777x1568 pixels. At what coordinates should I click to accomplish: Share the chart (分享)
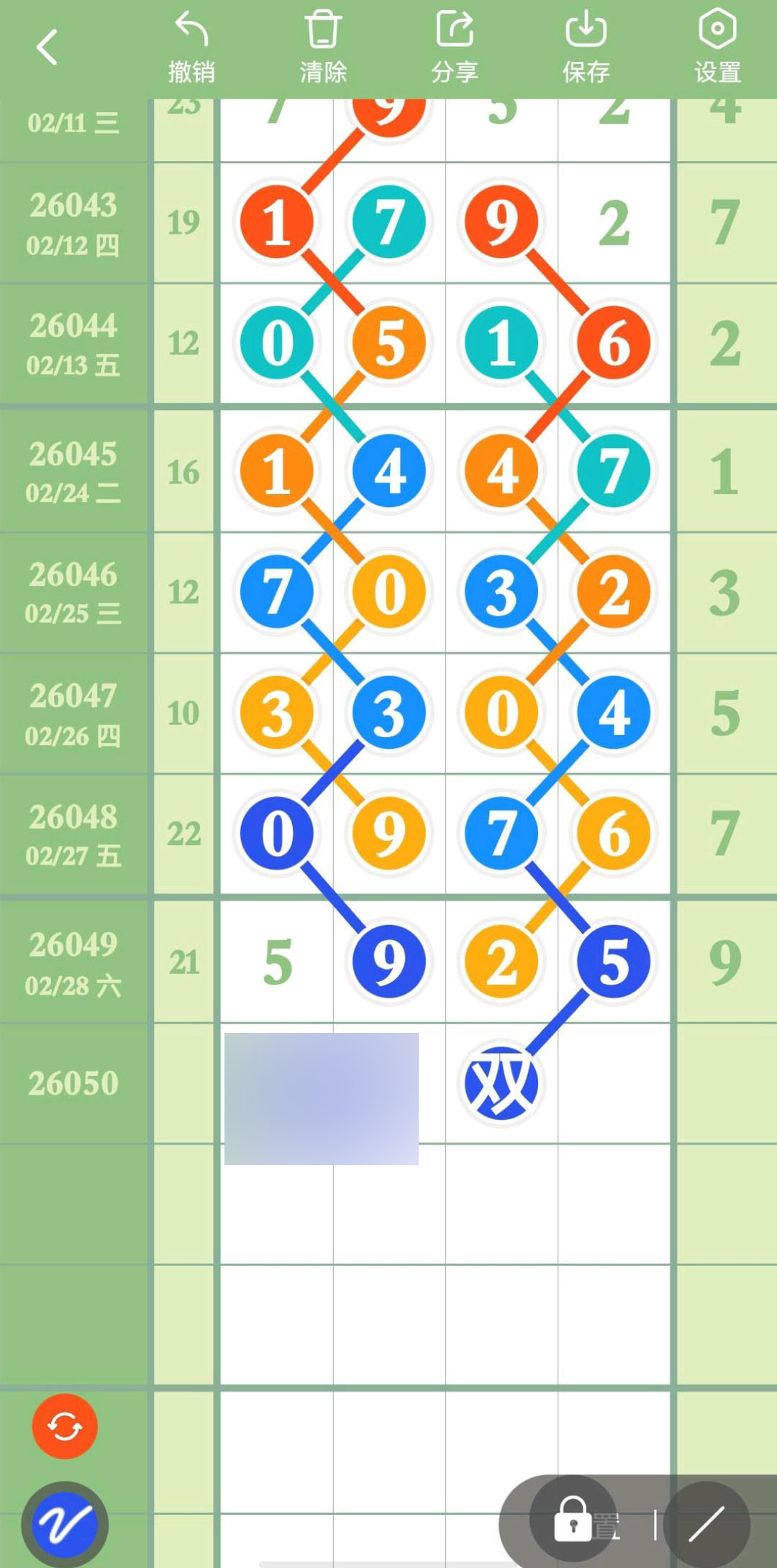[455, 47]
